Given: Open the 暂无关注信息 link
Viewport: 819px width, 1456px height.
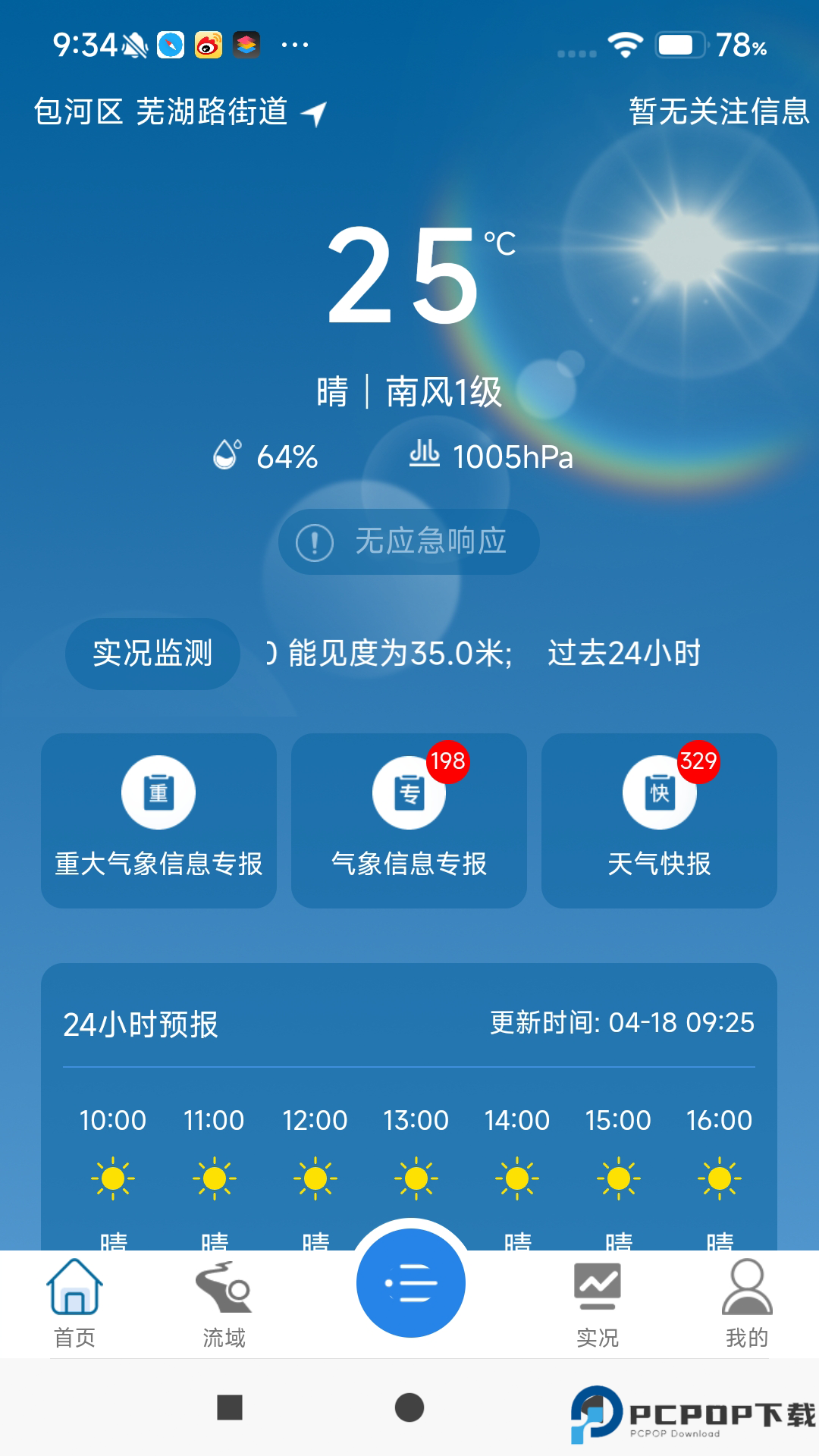Looking at the screenshot, I should pos(717,111).
